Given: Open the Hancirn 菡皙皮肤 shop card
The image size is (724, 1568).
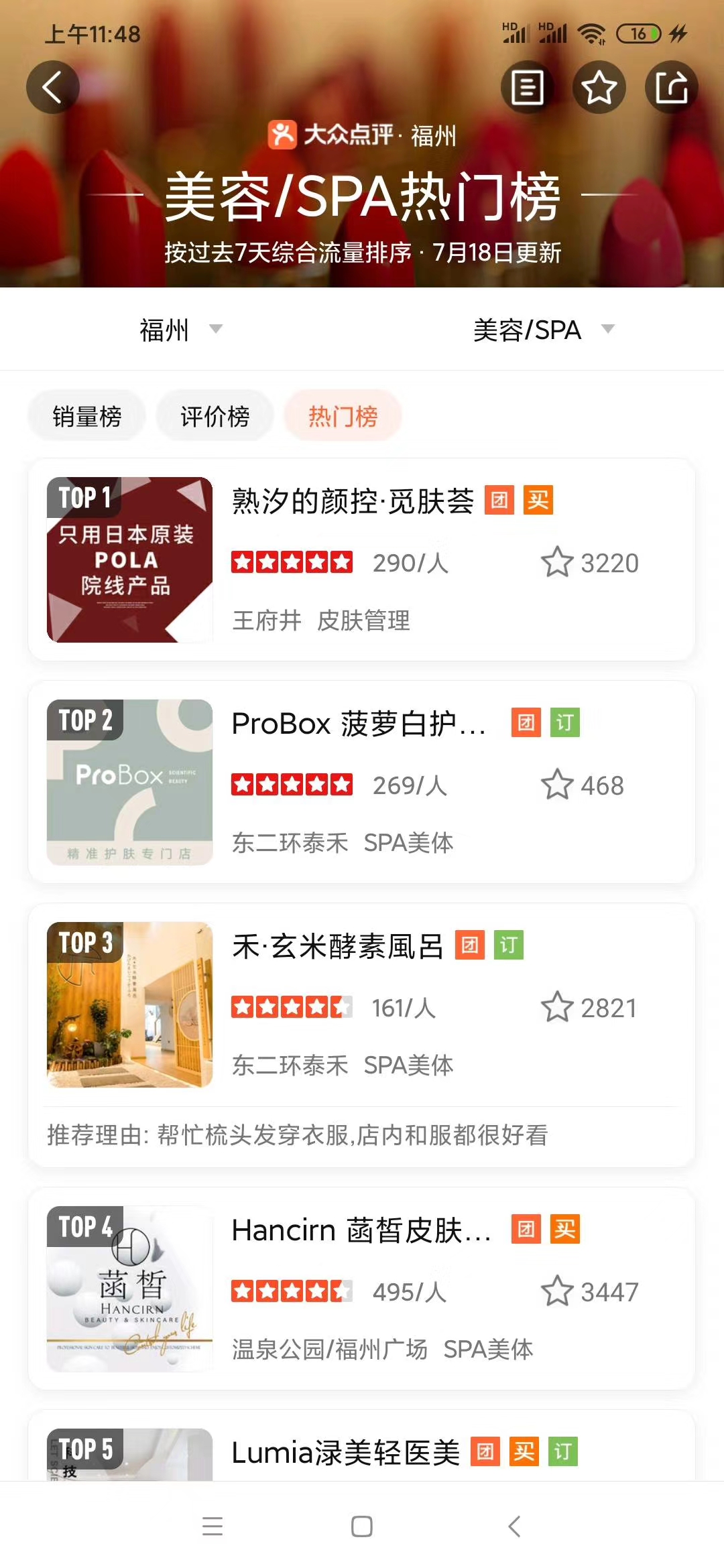Looking at the screenshot, I should pyautogui.click(x=361, y=1289).
